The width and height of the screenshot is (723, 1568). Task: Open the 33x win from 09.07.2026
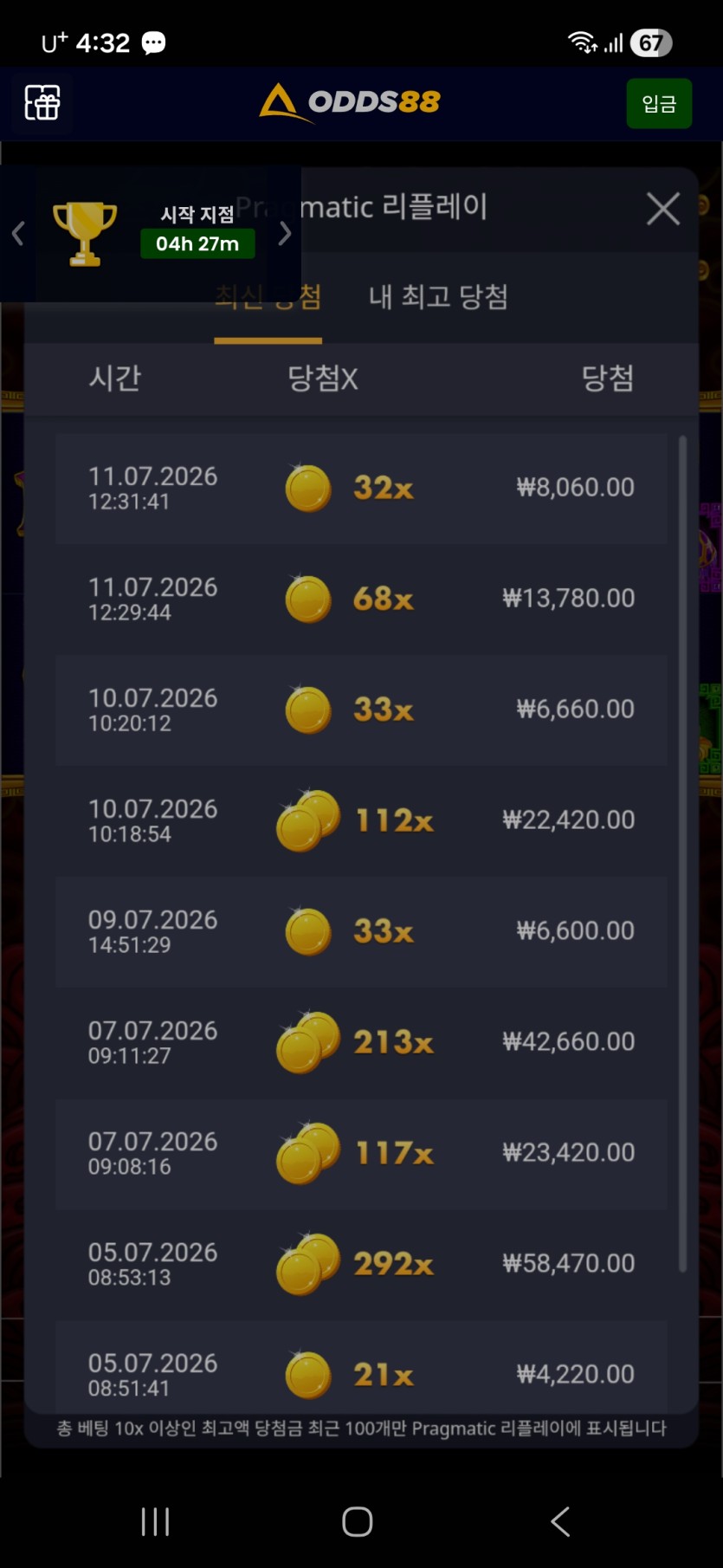(361, 932)
